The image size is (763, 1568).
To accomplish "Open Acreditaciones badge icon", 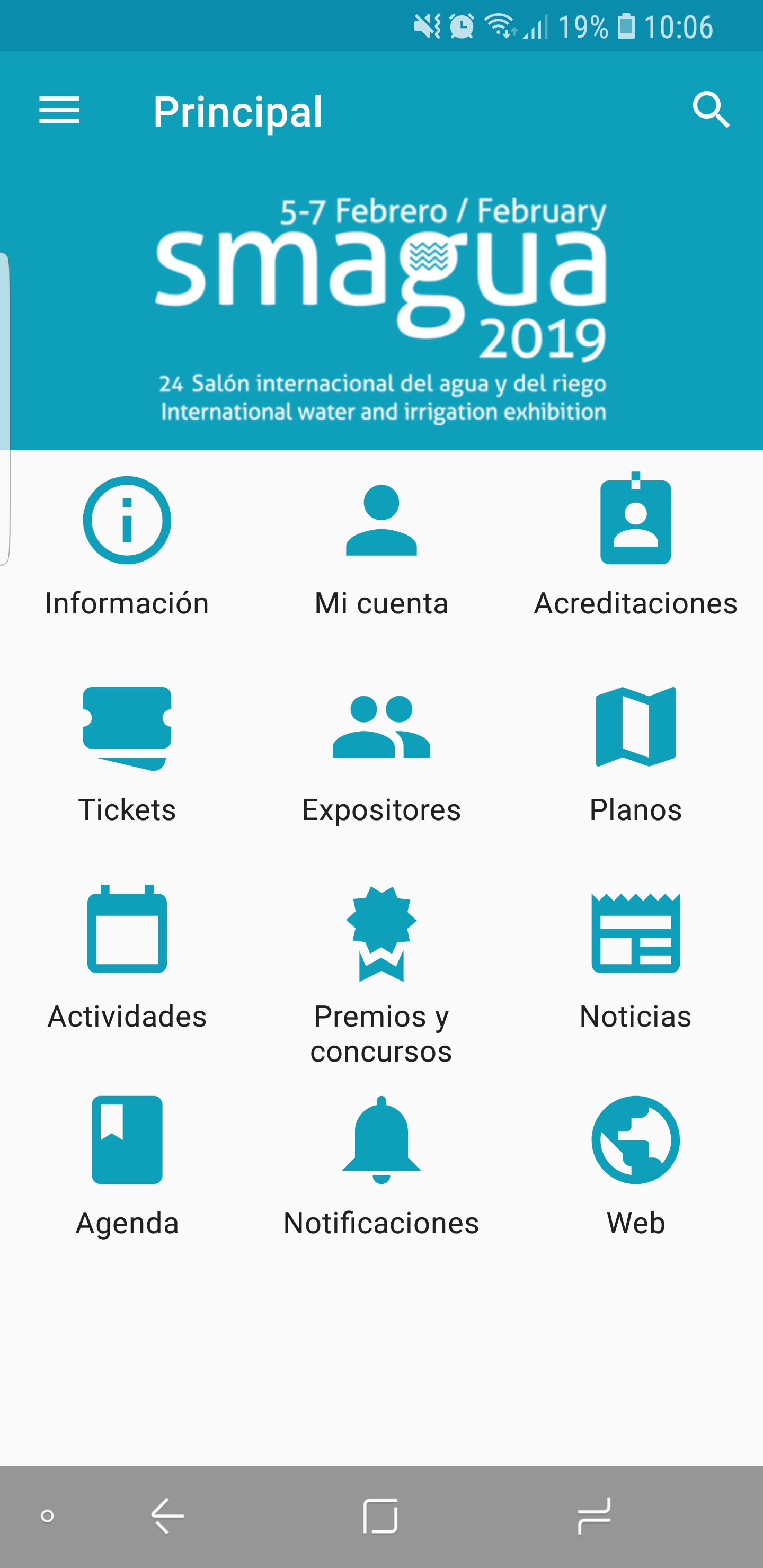I will (636, 520).
